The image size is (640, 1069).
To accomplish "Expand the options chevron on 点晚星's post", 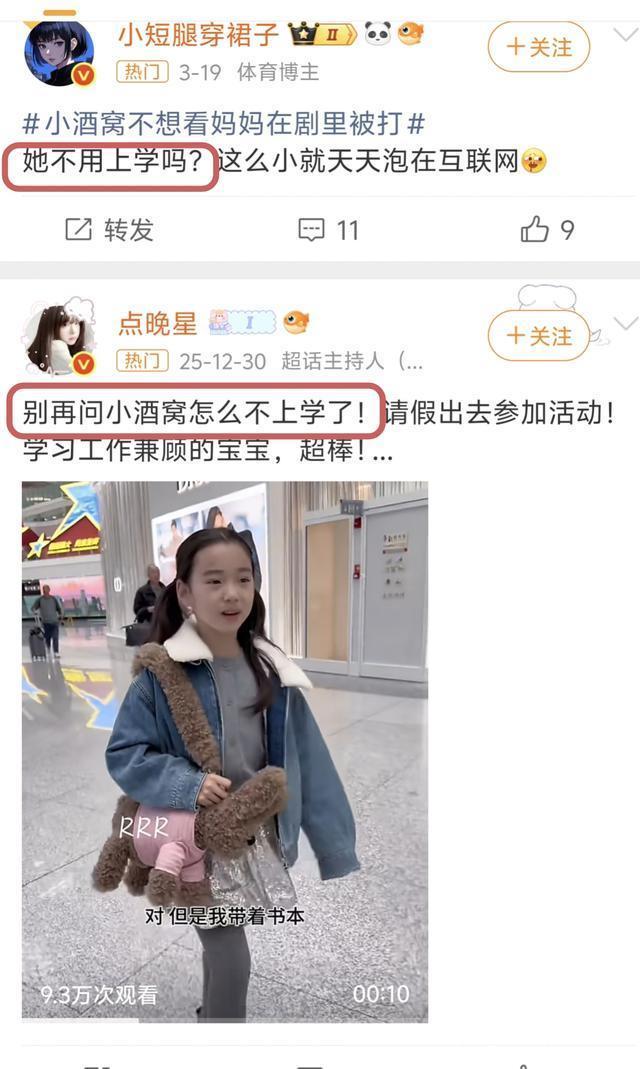I will 625,323.
